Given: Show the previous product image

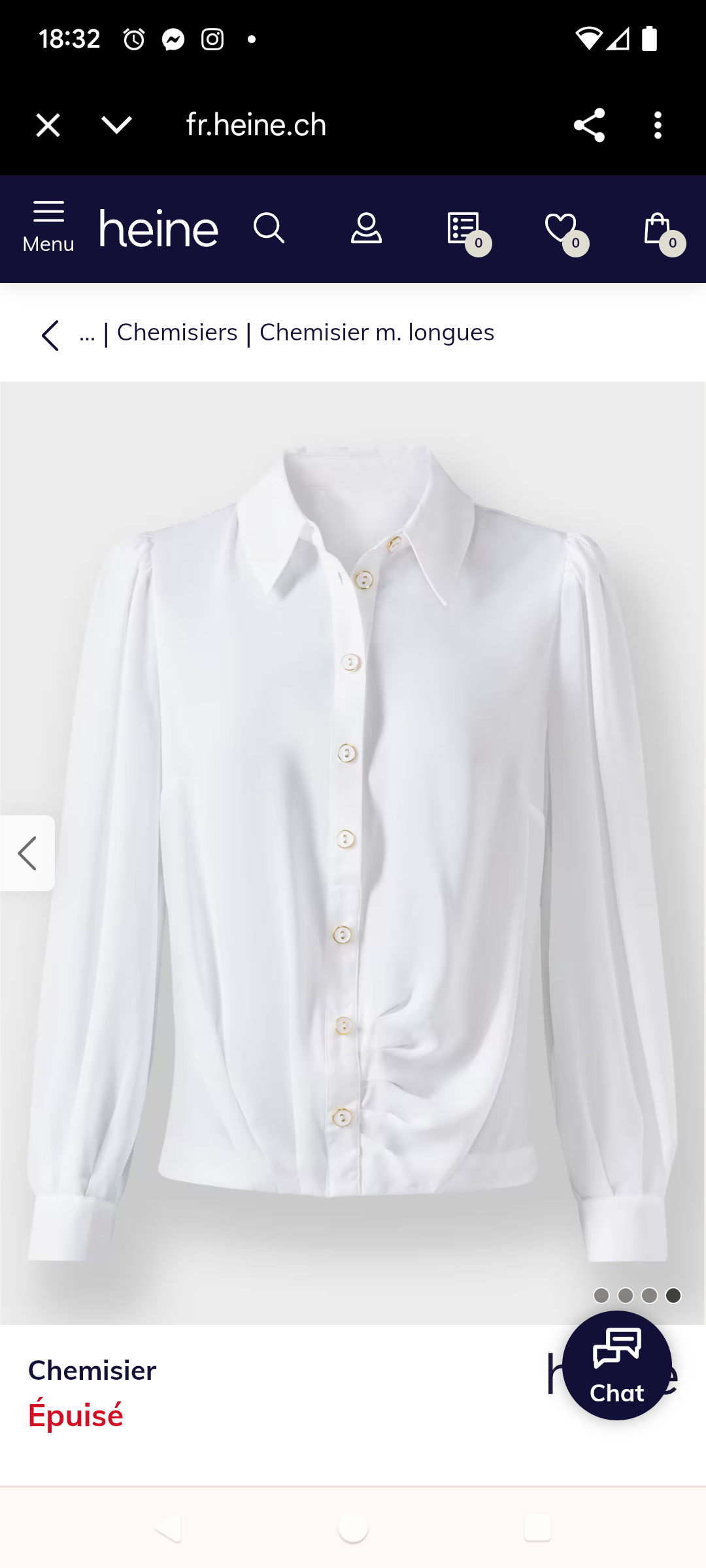Looking at the screenshot, I should [27, 853].
